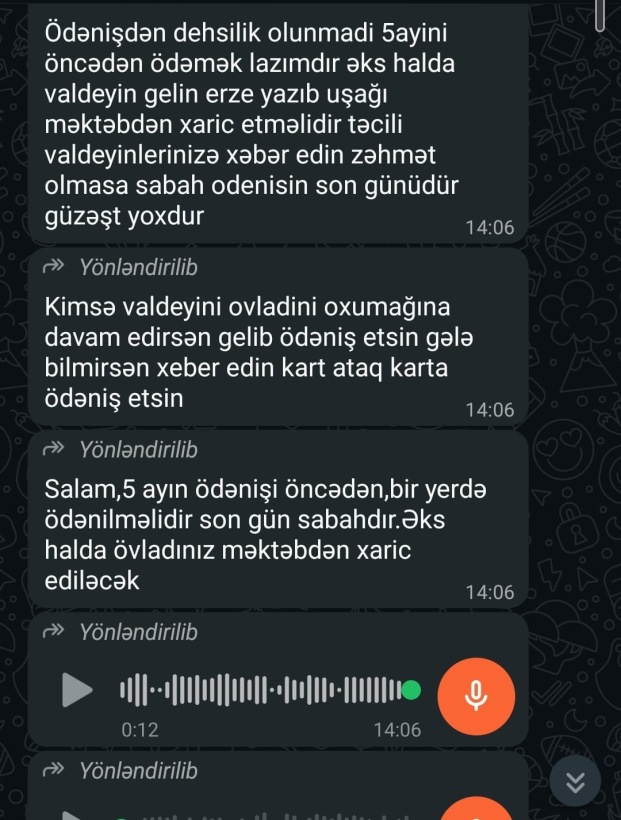Jump to latest messages with down arrow
Screen dimensions: 621x820
coord(575,782)
